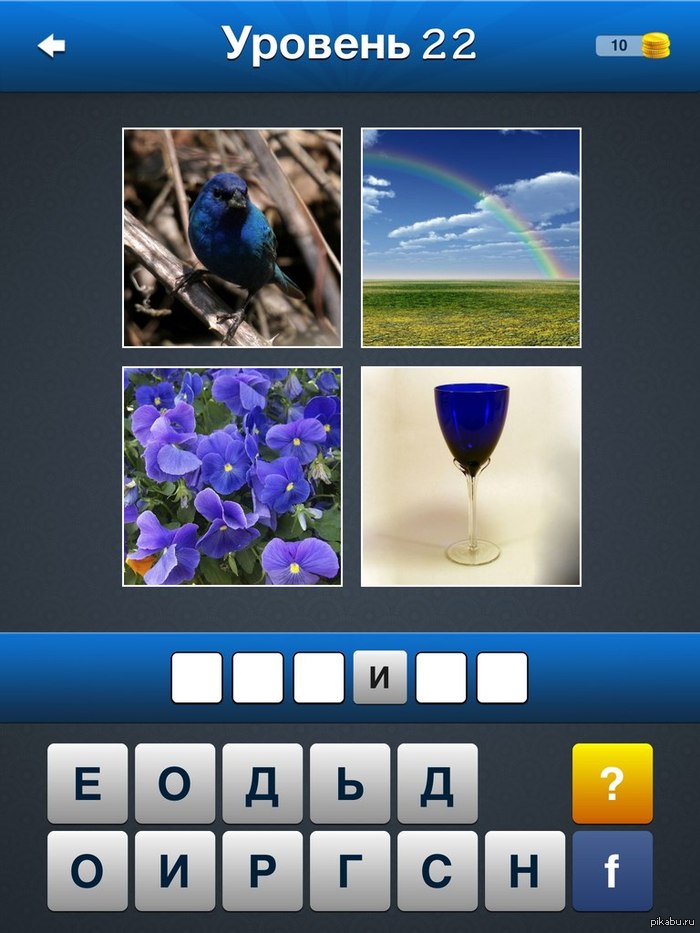The width and height of the screenshot is (700, 933).
Task: Go back using the arrow
Action: tap(51, 46)
